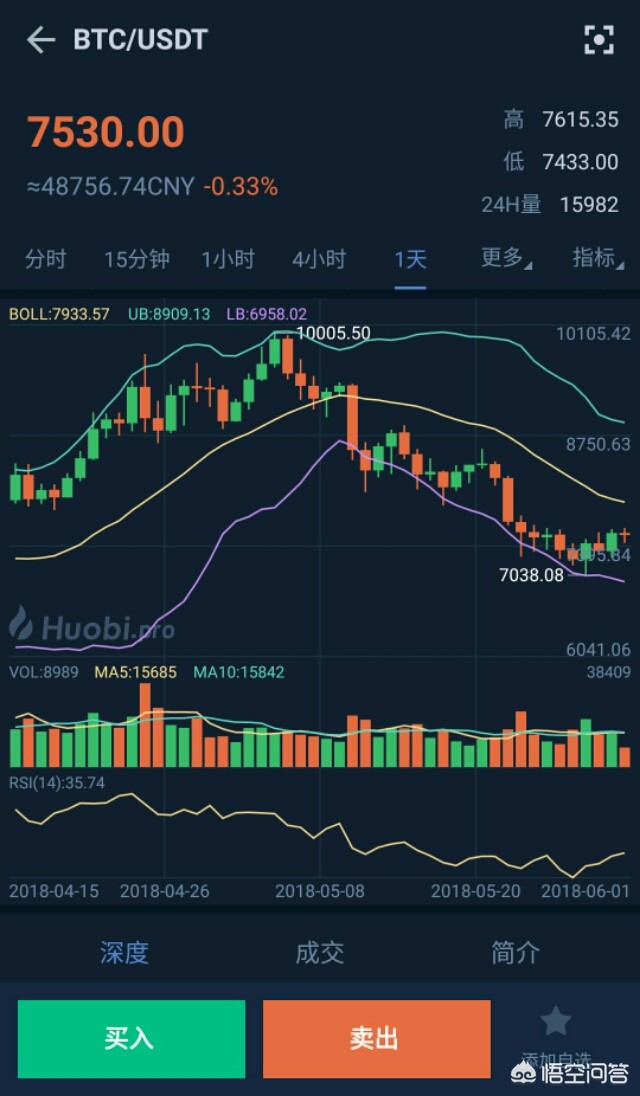Expand the 更多 interval dropdown
The width and height of the screenshot is (640, 1096).
(505, 258)
